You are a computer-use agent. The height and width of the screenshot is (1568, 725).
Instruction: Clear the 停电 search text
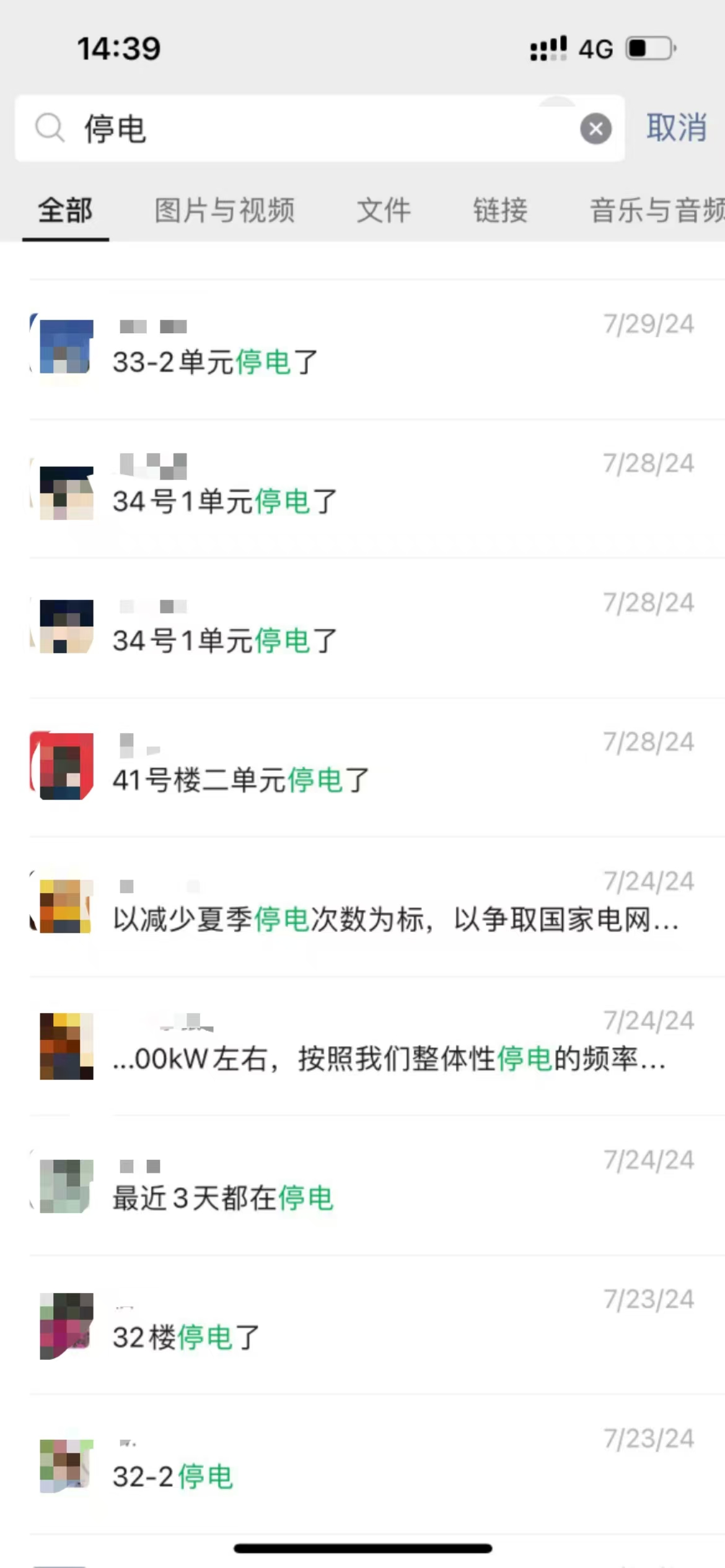(x=595, y=129)
